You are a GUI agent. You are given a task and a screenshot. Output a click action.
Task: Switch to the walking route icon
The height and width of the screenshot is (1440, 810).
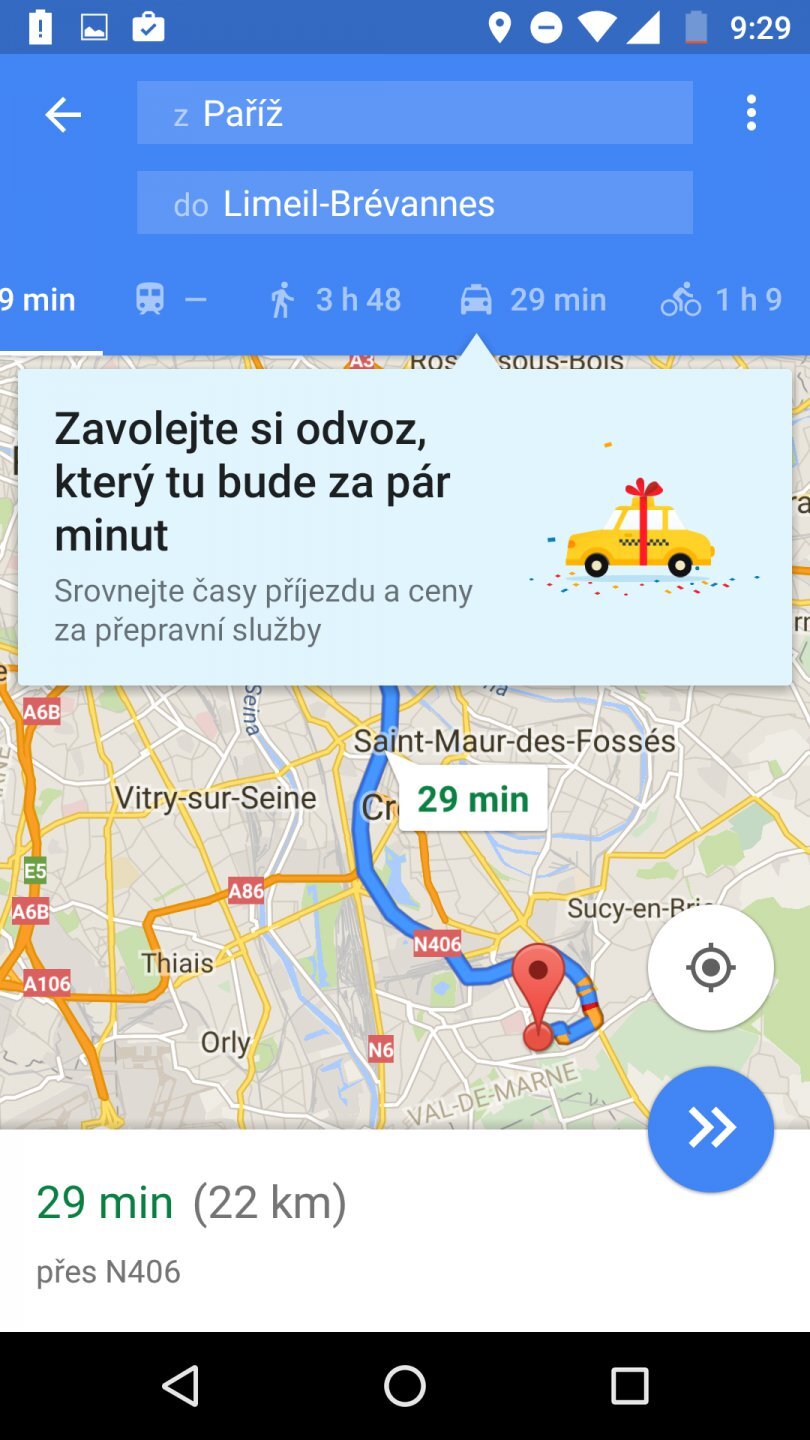(x=281, y=298)
